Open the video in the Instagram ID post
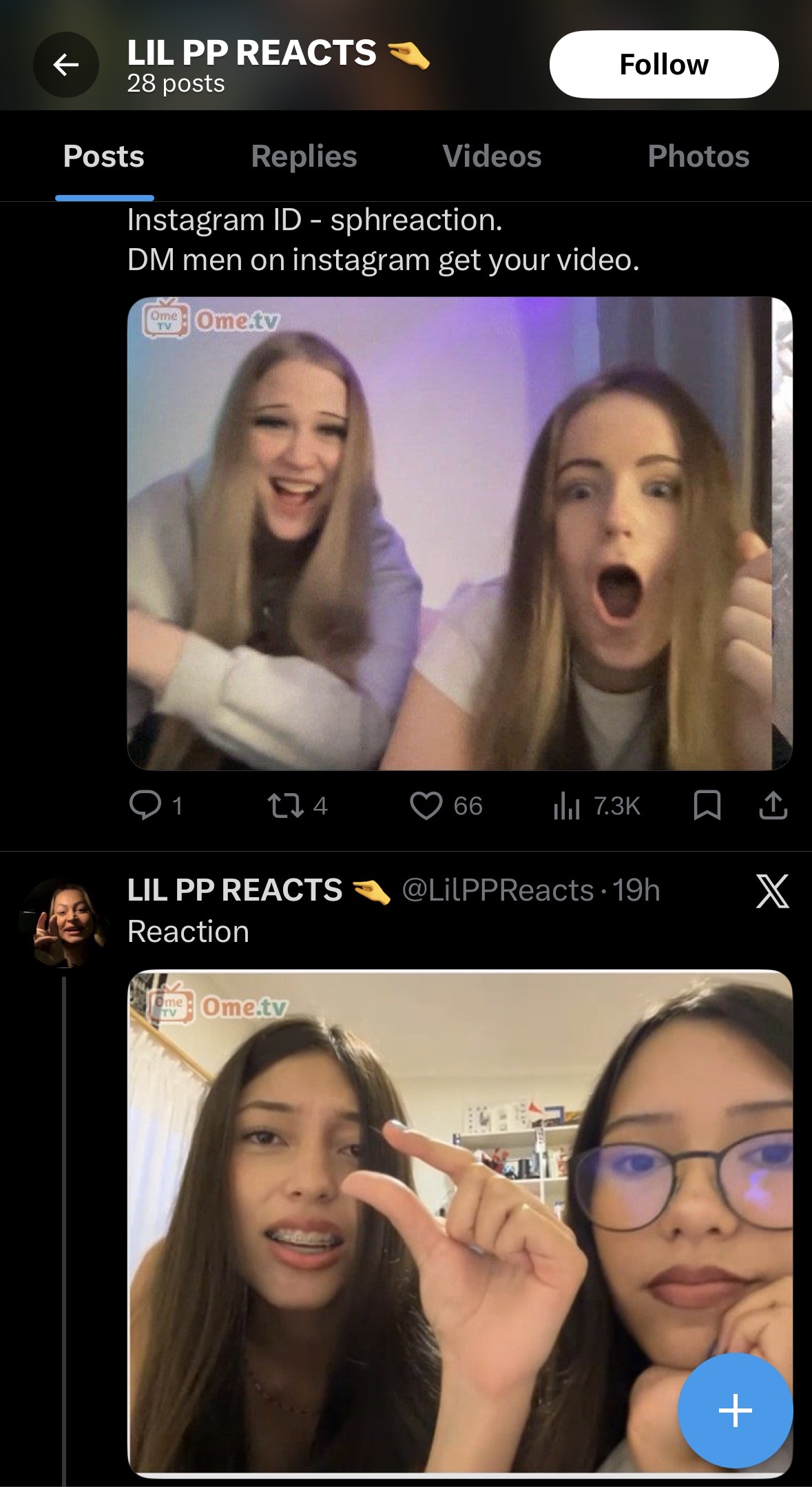812x1487 pixels. pos(459,533)
